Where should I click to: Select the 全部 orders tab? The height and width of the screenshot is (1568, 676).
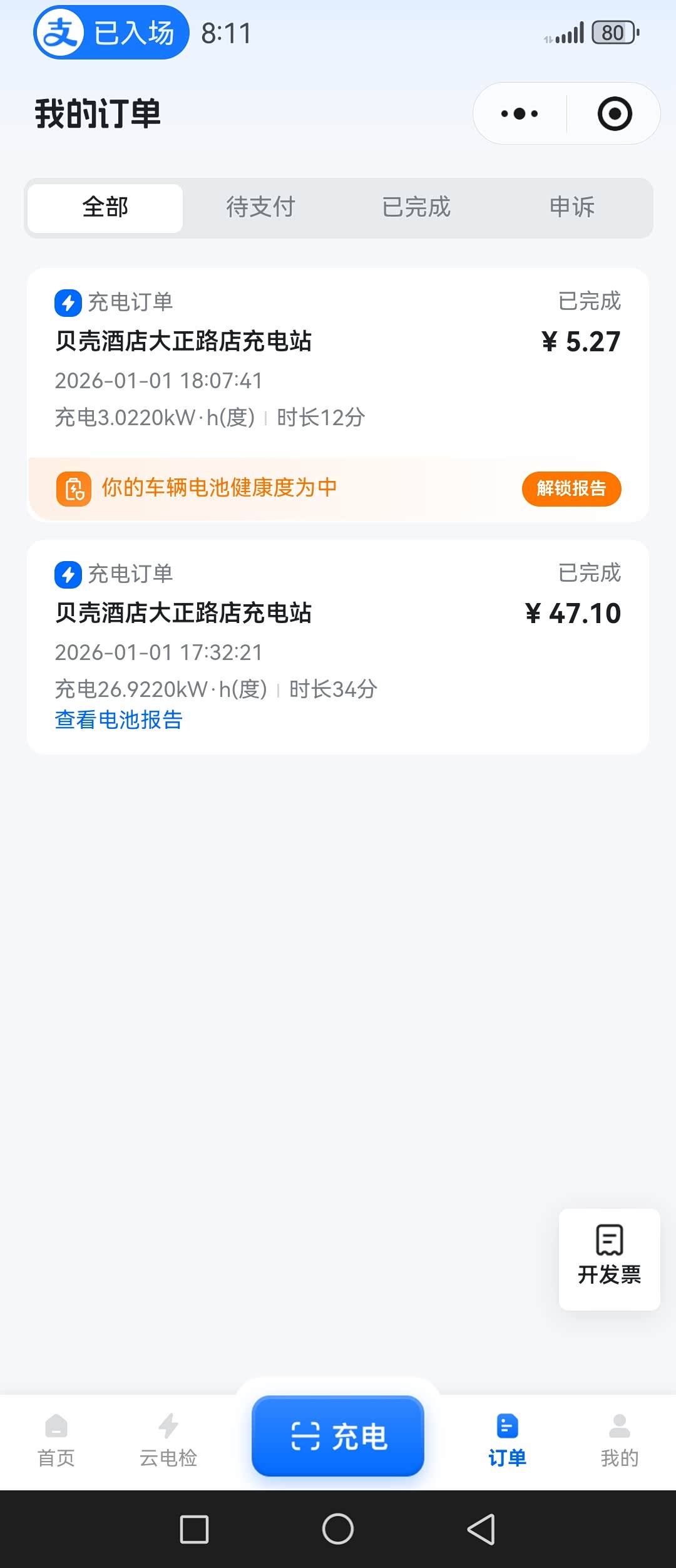[x=105, y=208]
